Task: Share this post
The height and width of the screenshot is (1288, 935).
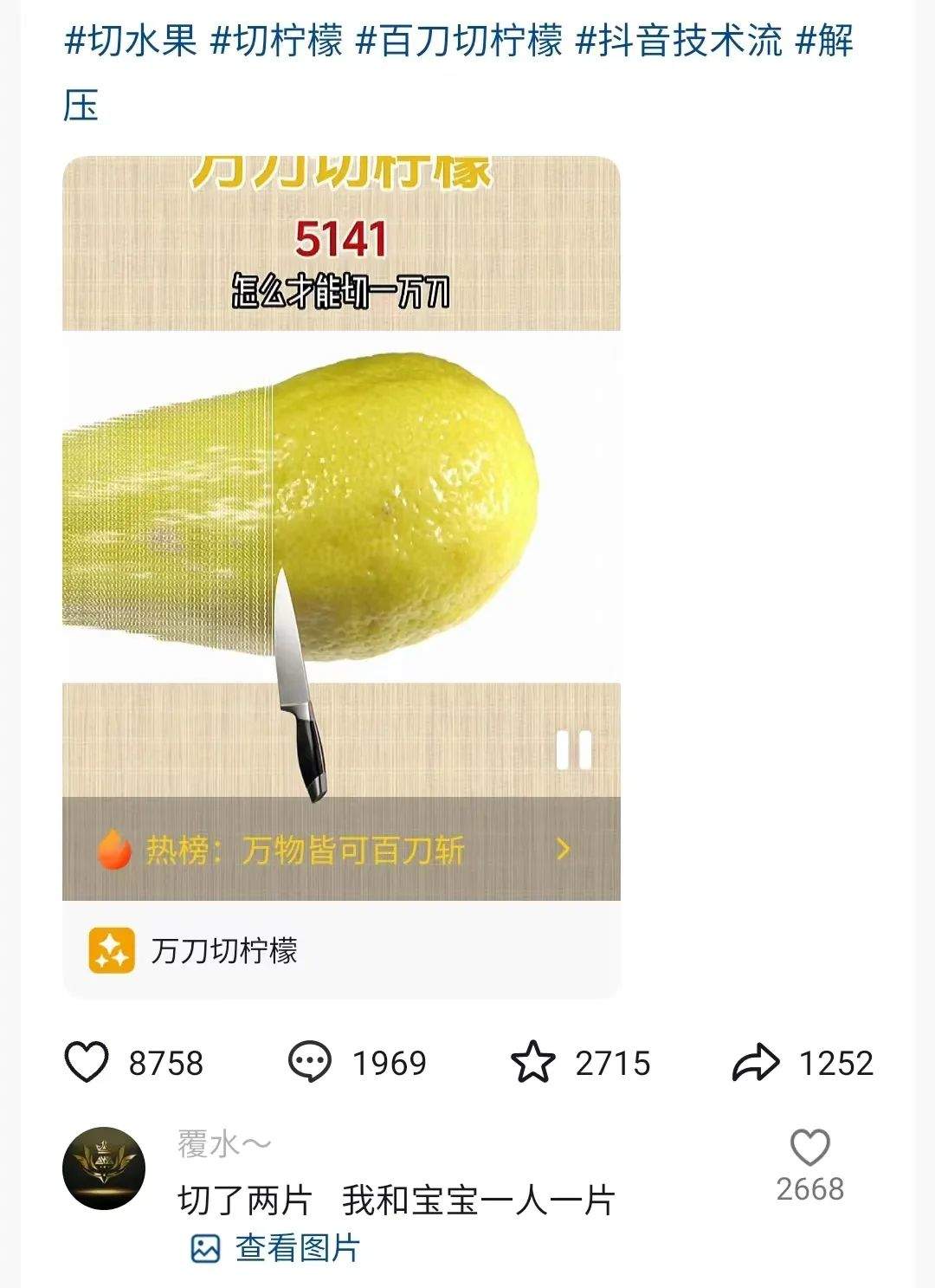Action: click(756, 1063)
